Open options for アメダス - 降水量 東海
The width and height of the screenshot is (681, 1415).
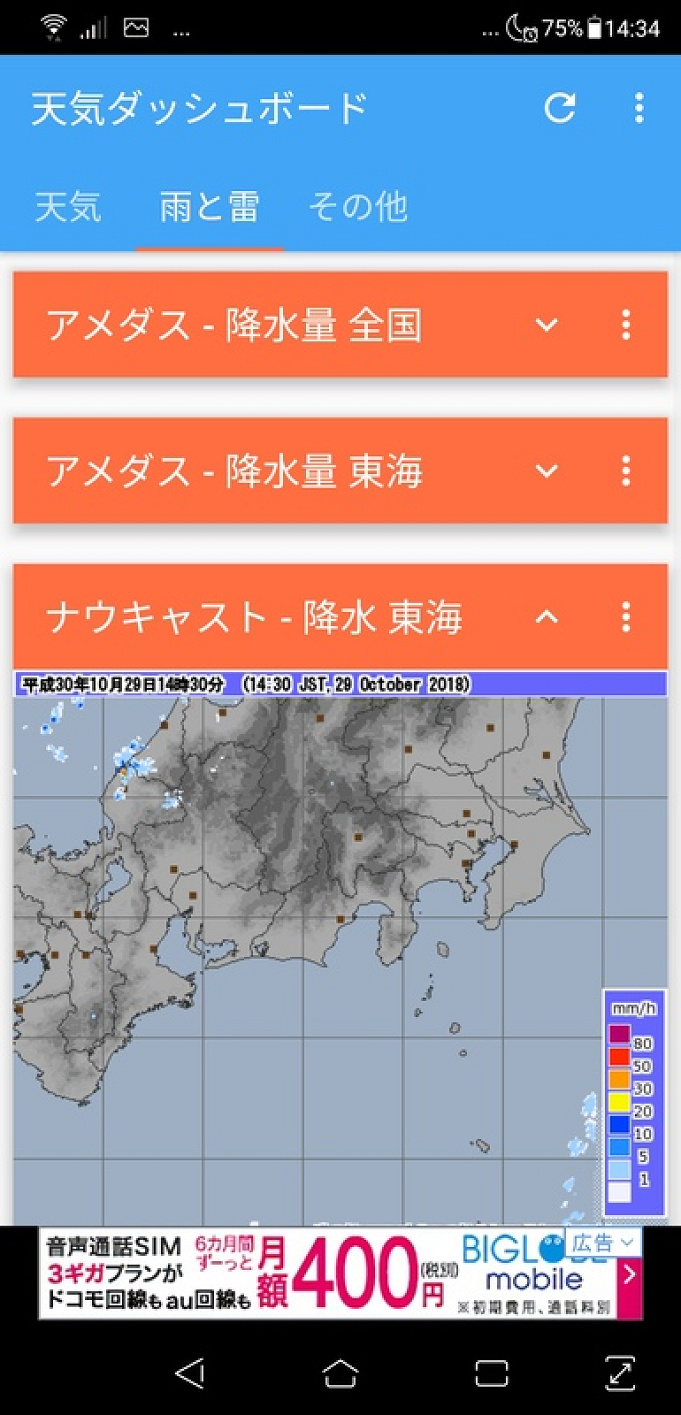(626, 471)
